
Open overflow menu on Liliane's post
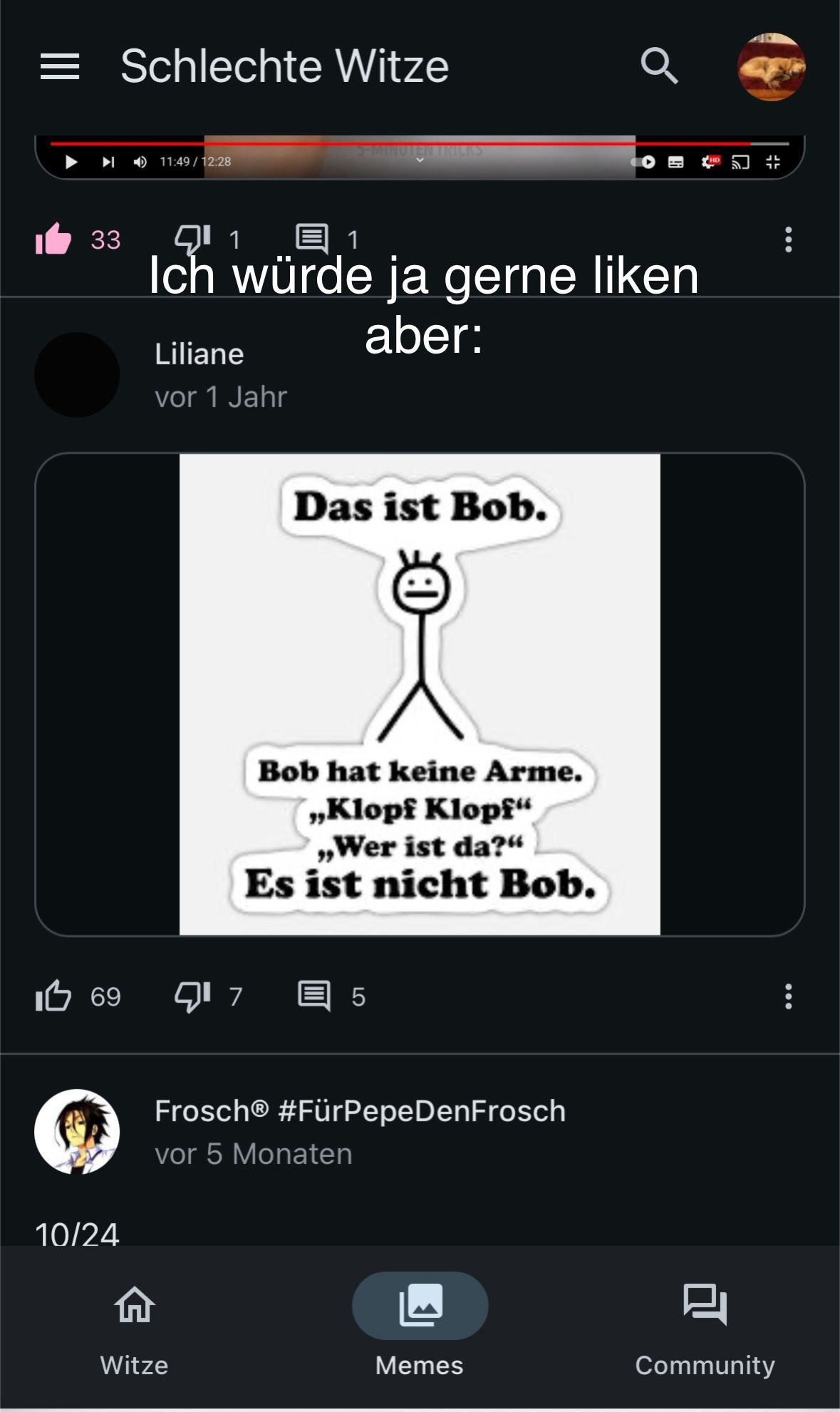pos(788,996)
